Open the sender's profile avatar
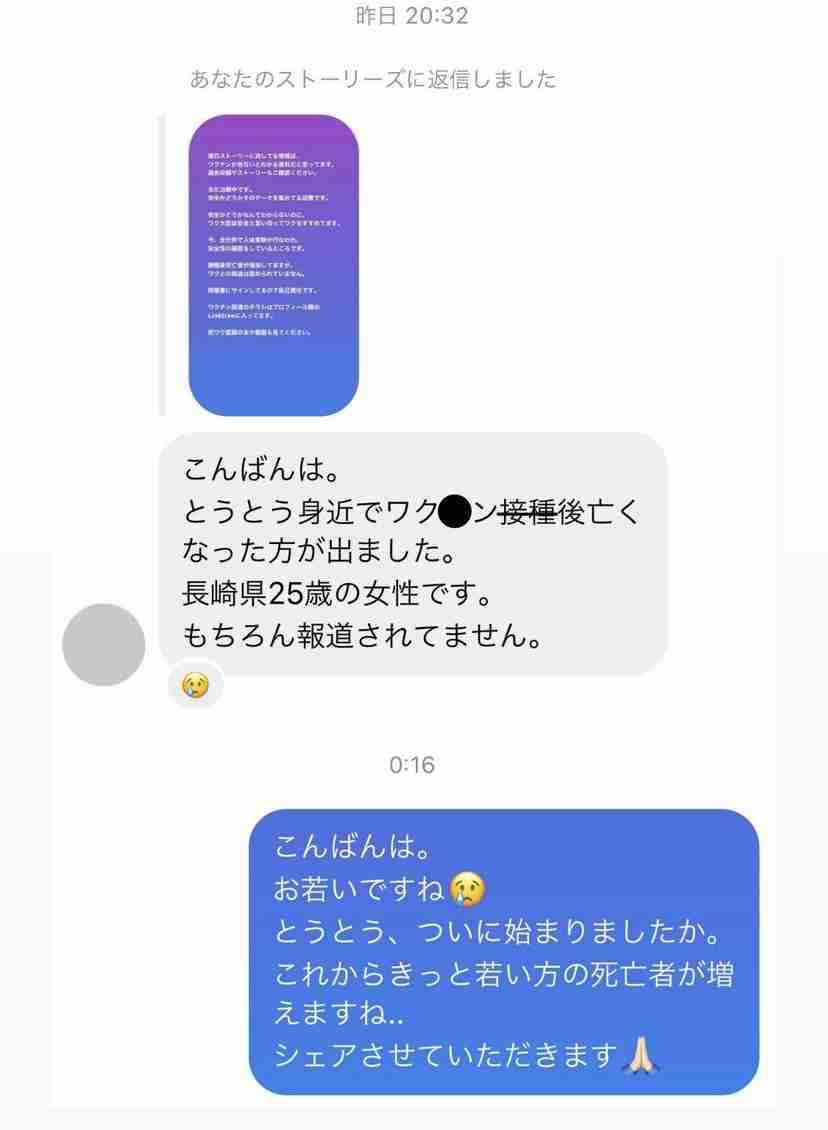 pyautogui.click(x=104, y=645)
